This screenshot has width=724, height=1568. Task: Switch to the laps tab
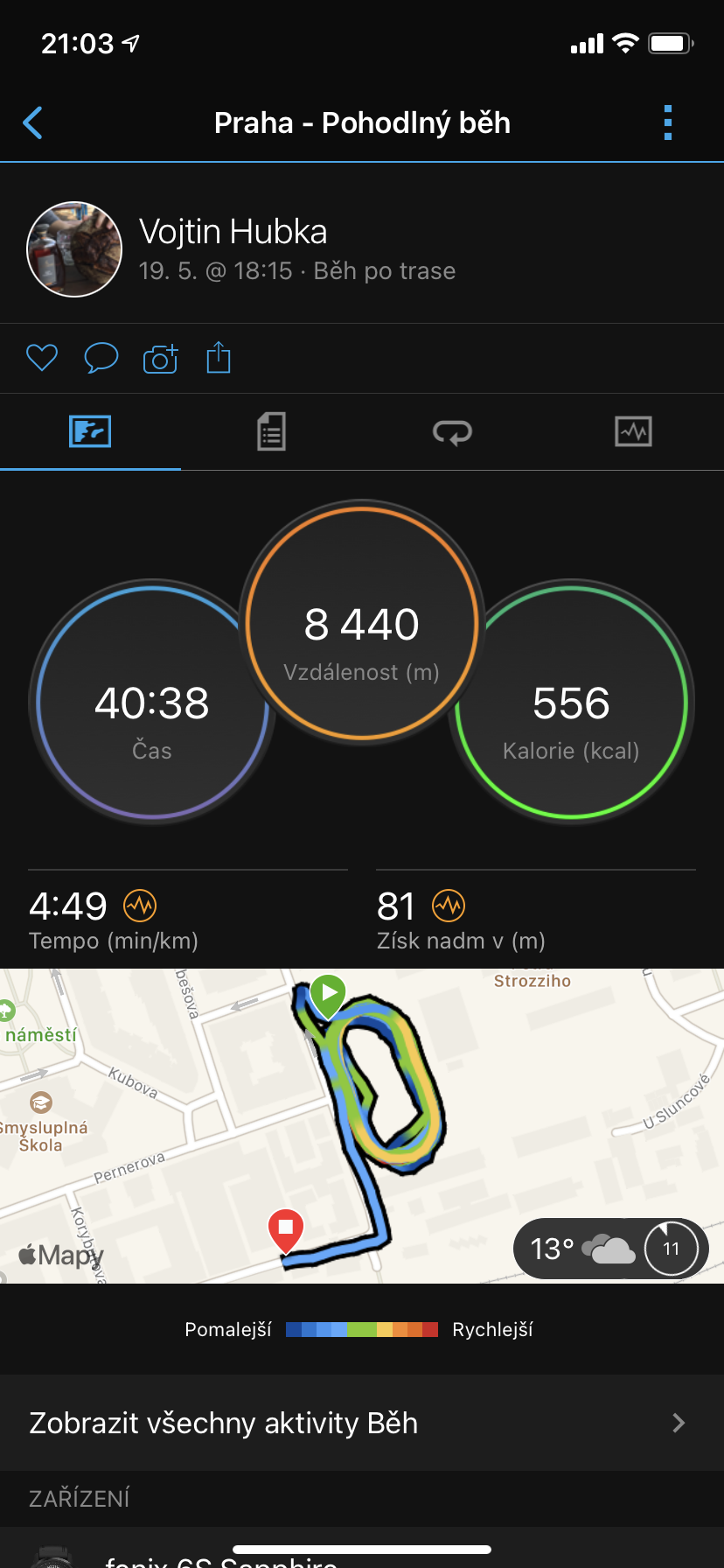452,431
